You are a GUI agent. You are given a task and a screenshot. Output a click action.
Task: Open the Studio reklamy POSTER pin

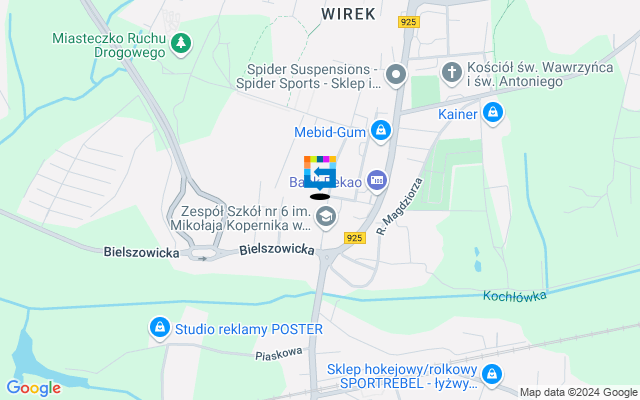159,327
